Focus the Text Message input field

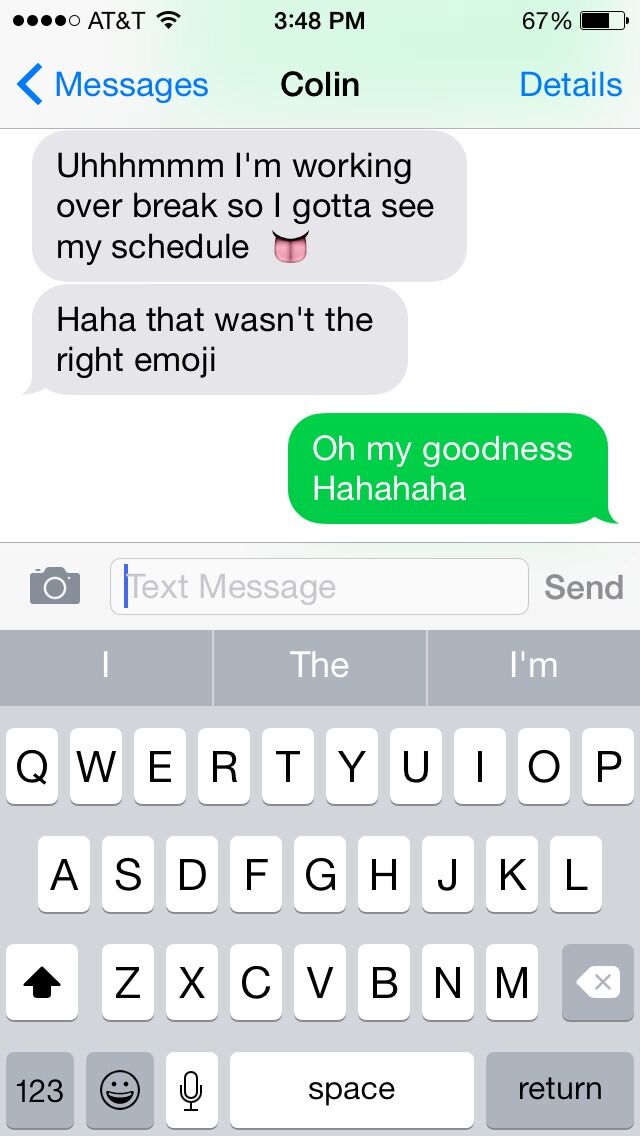click(320, 586)
